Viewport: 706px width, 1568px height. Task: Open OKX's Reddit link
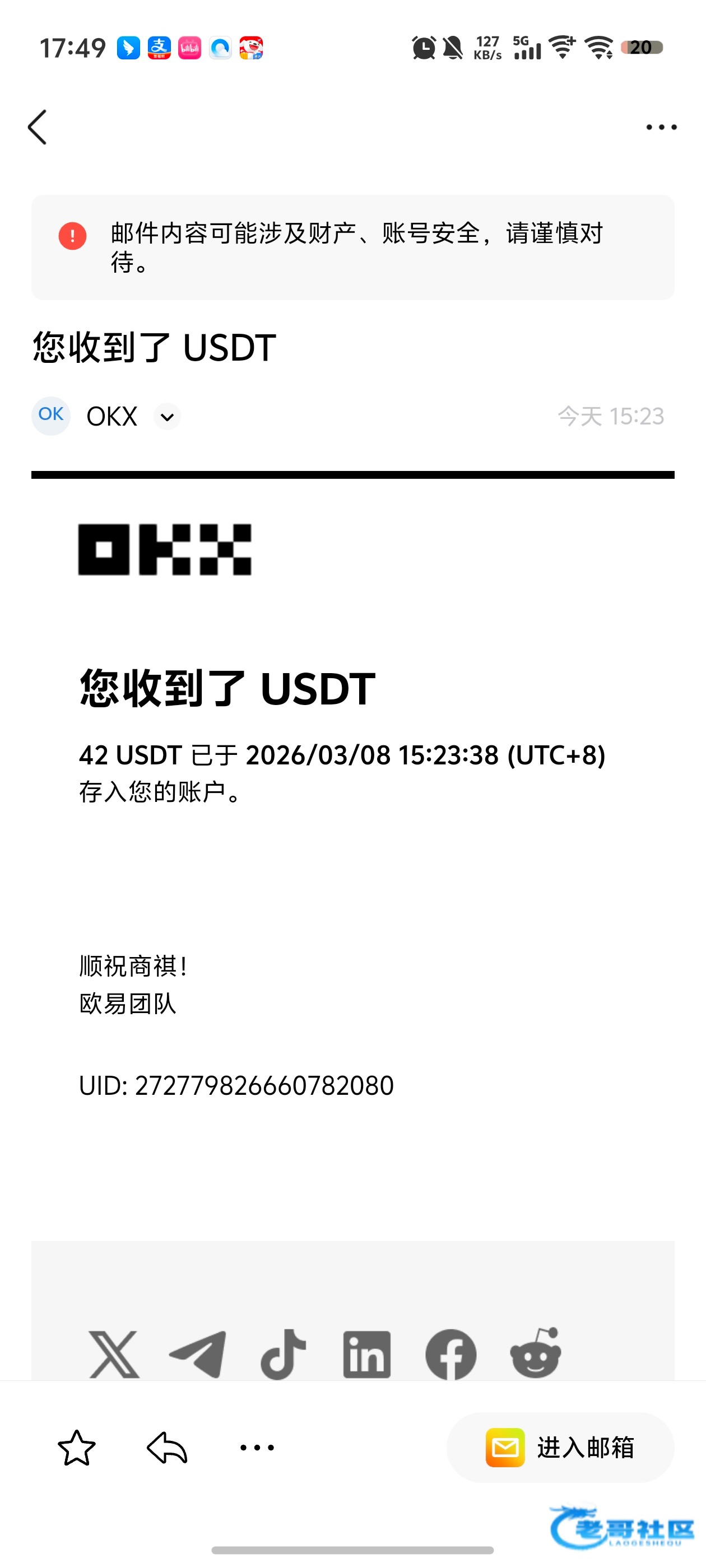(x=536, y=1354)
